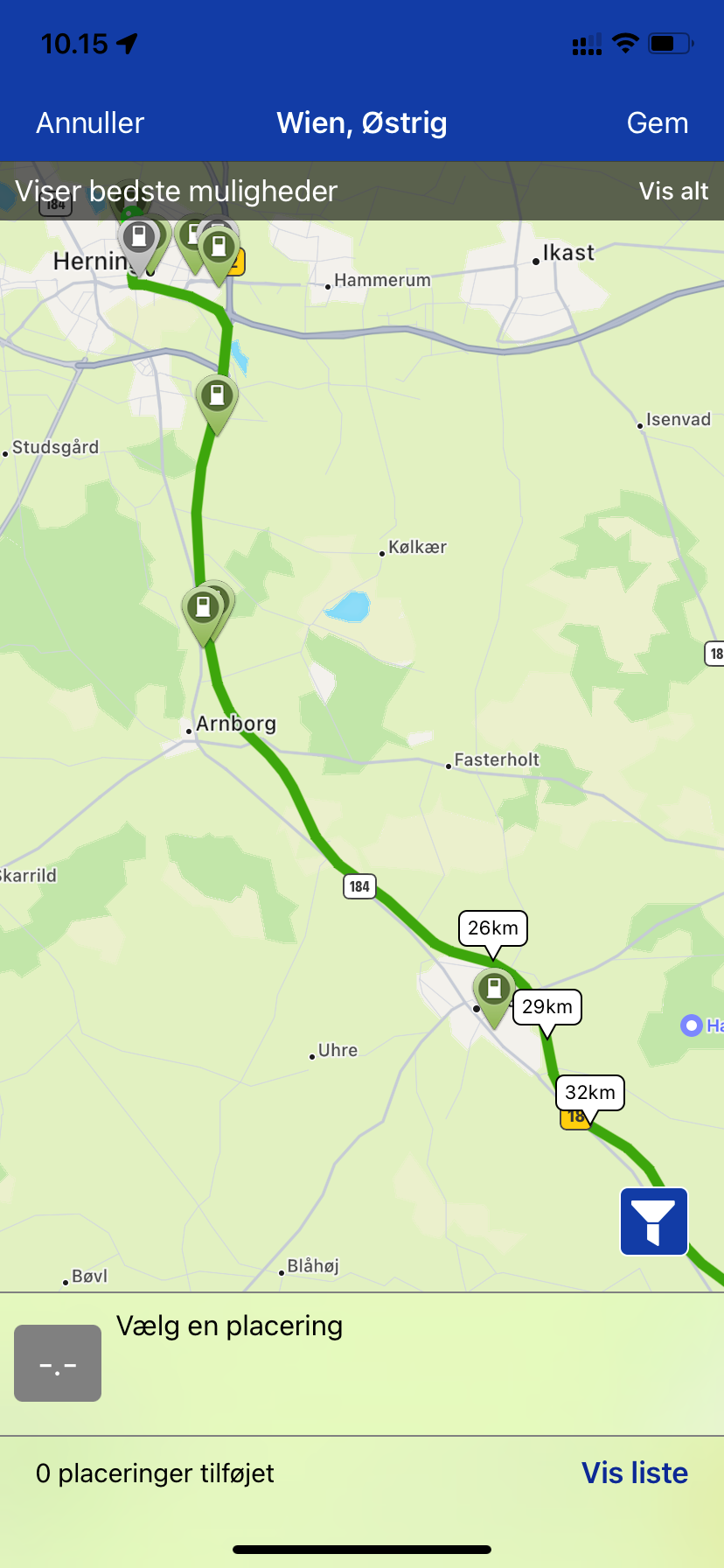Select the charging pin north of Arnborg
The width and height of the screenshot is (724, 1568).
point(203,613)
